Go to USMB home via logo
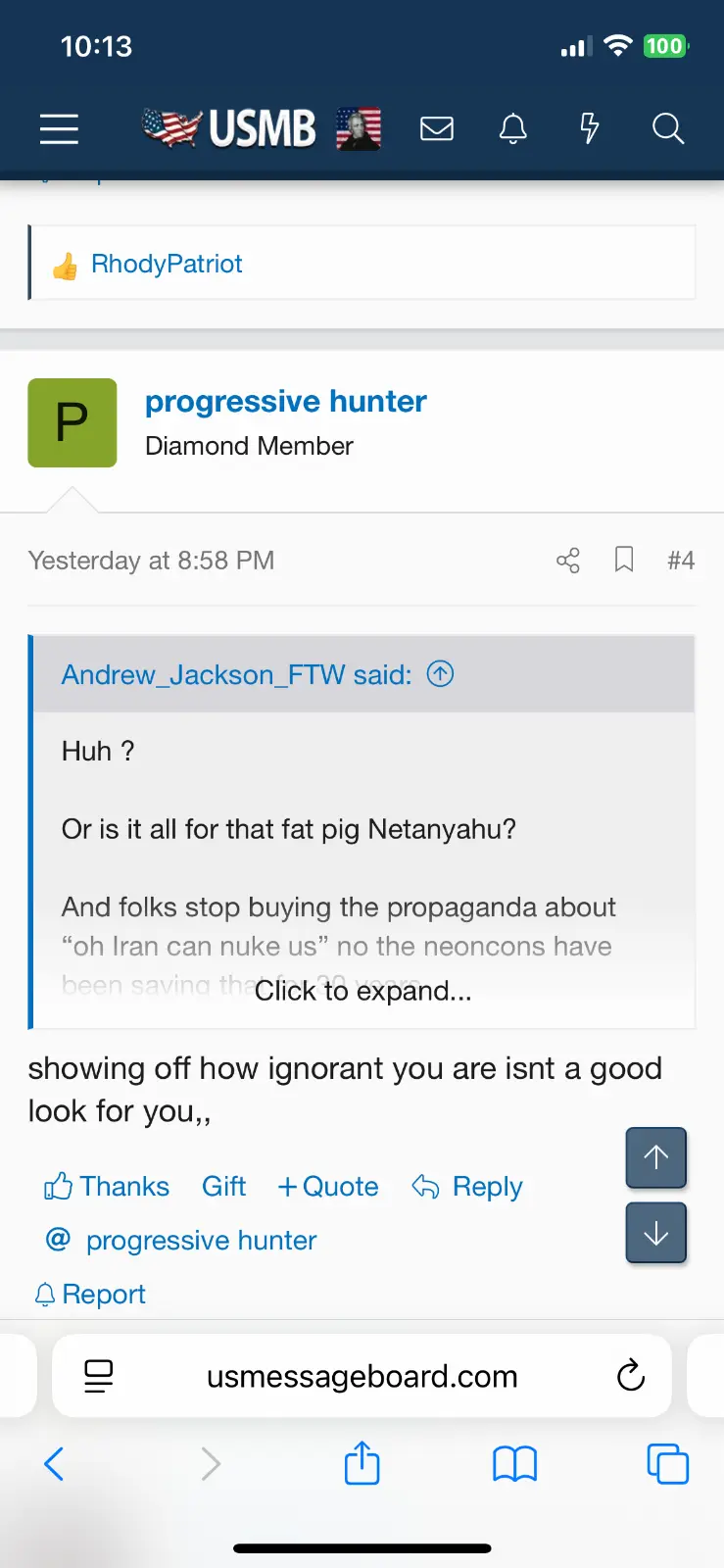724x1568 pixels. [x=230, y=128]
